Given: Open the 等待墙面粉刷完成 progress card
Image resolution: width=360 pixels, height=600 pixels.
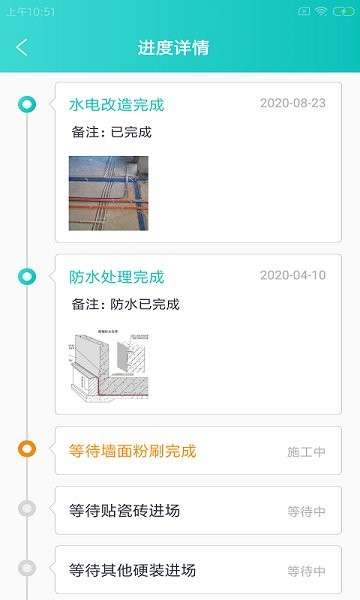Looking at the screenshot, I should pos(198,451).
